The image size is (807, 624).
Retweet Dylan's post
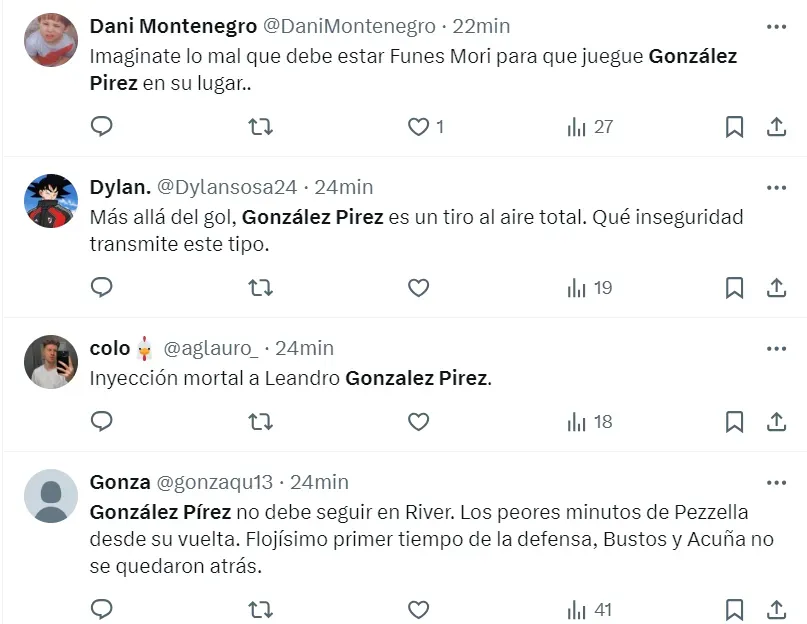click(260, 288)
